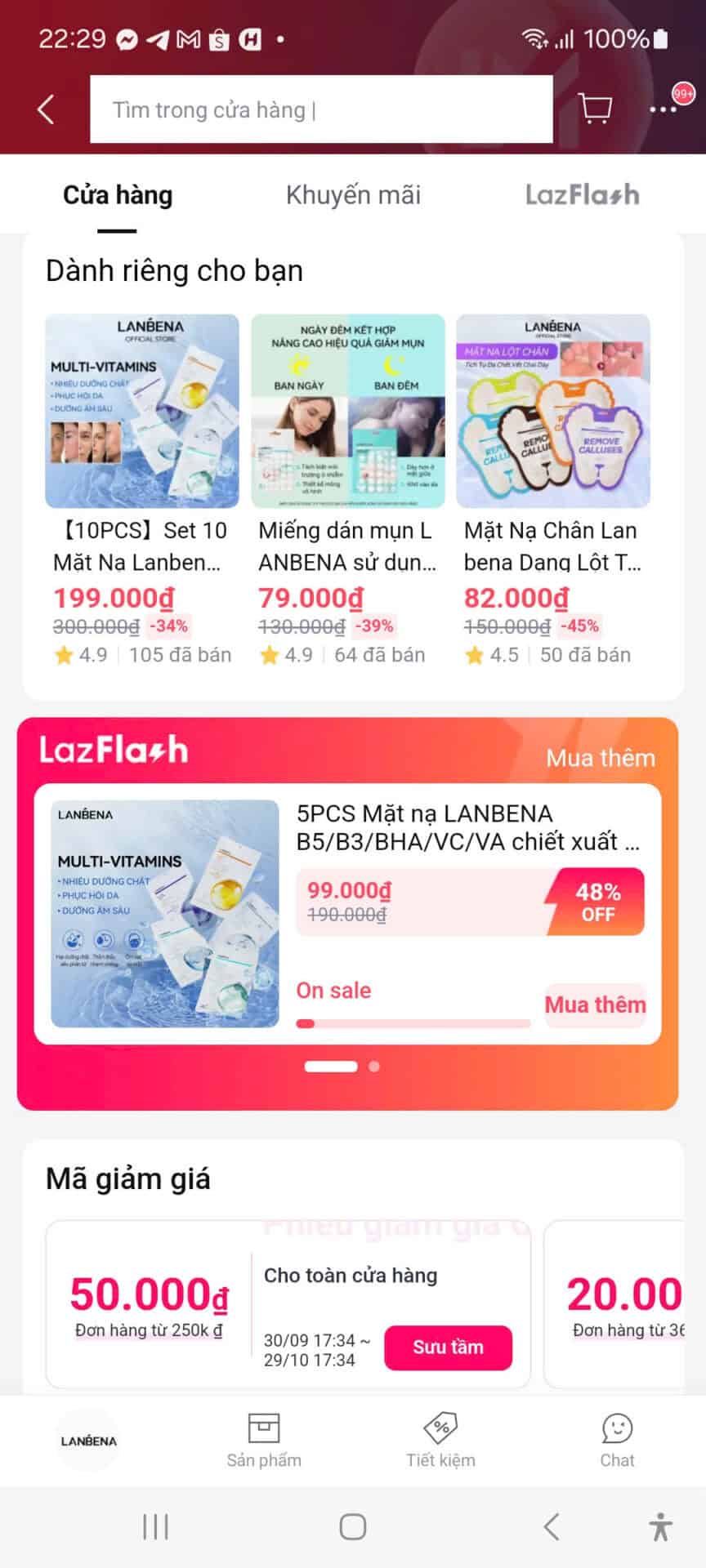Open the shopping cart
This screenshot has width=706, height=1568.
click(x=595, y=109)
